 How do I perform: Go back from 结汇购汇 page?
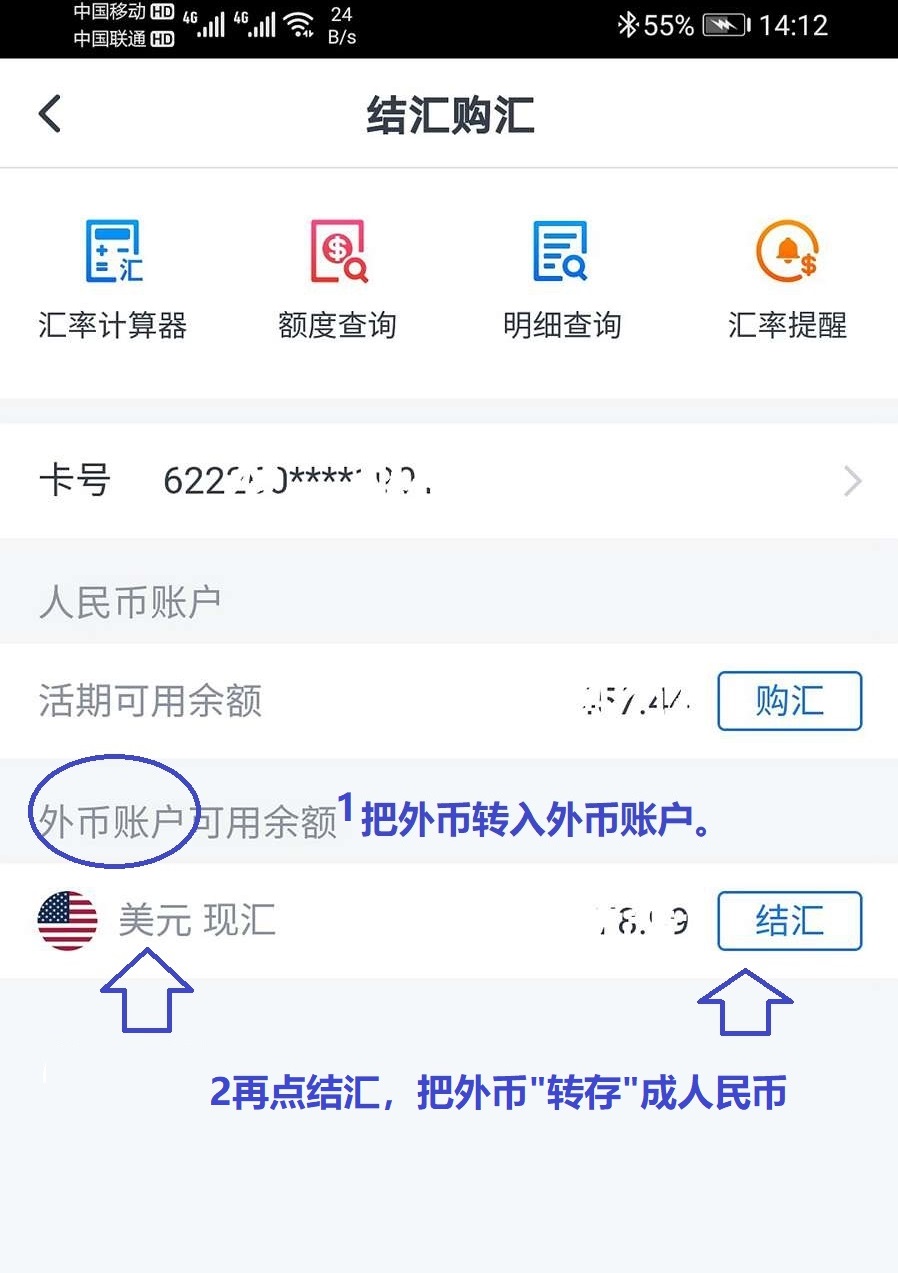pyautogui.click(x=50, y=114)
